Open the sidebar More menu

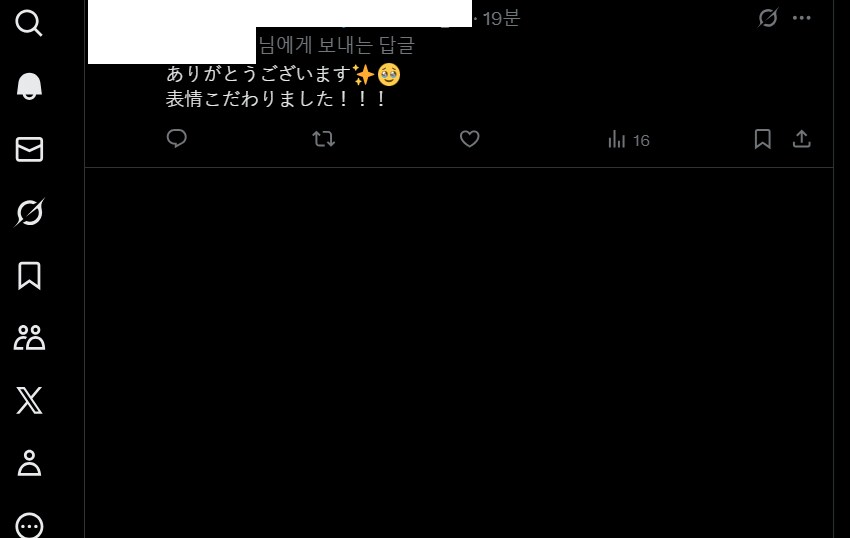click(x=29, y=525)
